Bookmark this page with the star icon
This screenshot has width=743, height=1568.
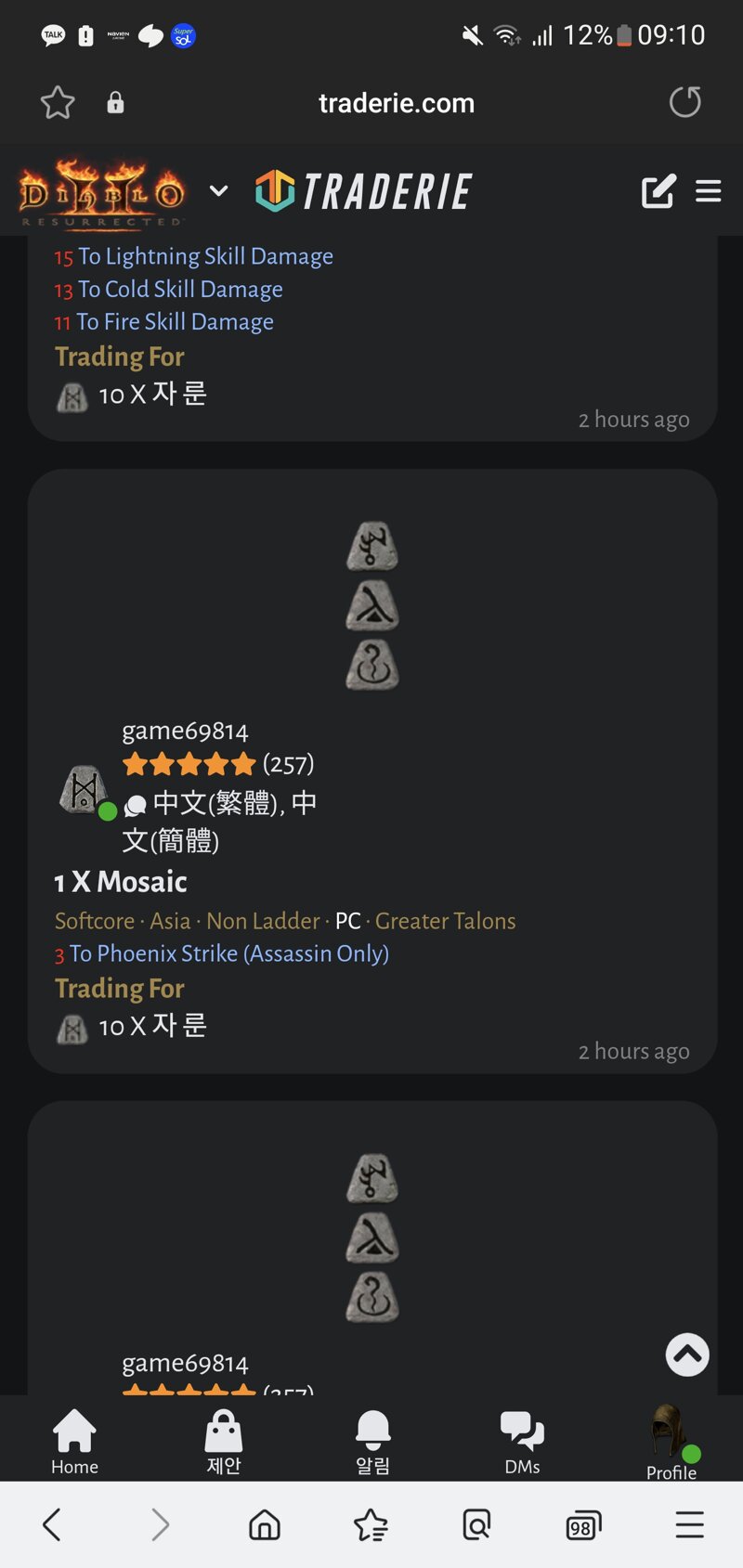(x=58, y=102)
